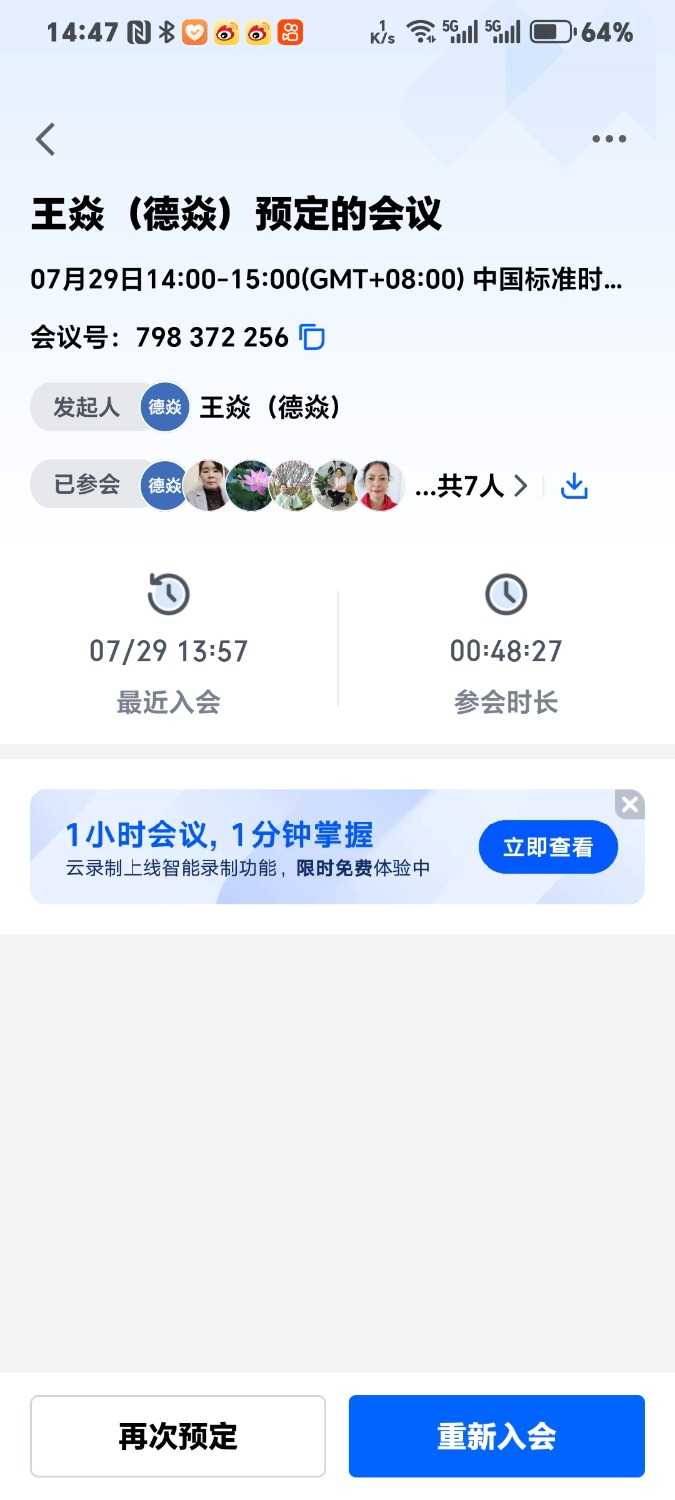Rejoin the meeting with 重新入会
The image size is (675, 1500).
pos(496,1436)
